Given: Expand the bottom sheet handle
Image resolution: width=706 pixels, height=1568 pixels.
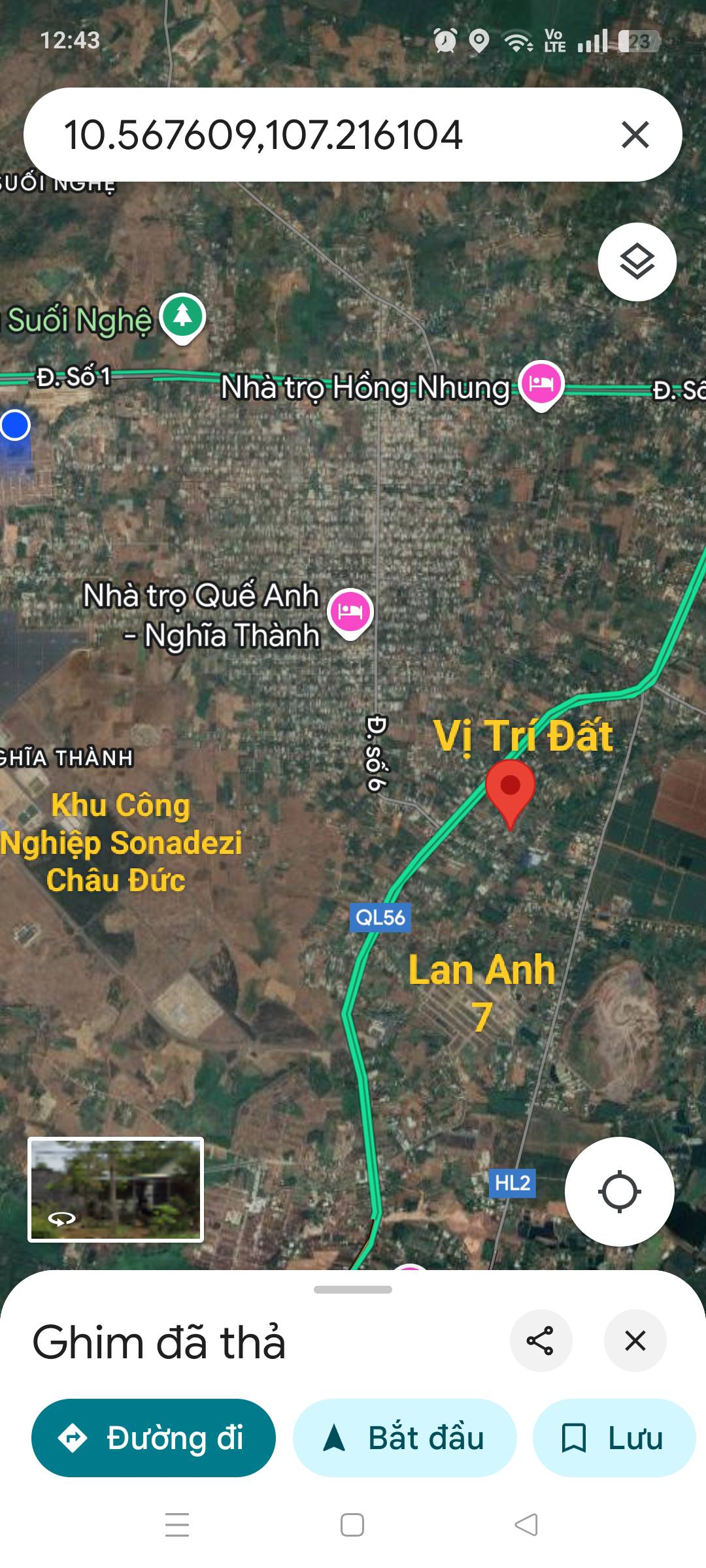Looking at the screenshot, I should (x=353, y=1290).
